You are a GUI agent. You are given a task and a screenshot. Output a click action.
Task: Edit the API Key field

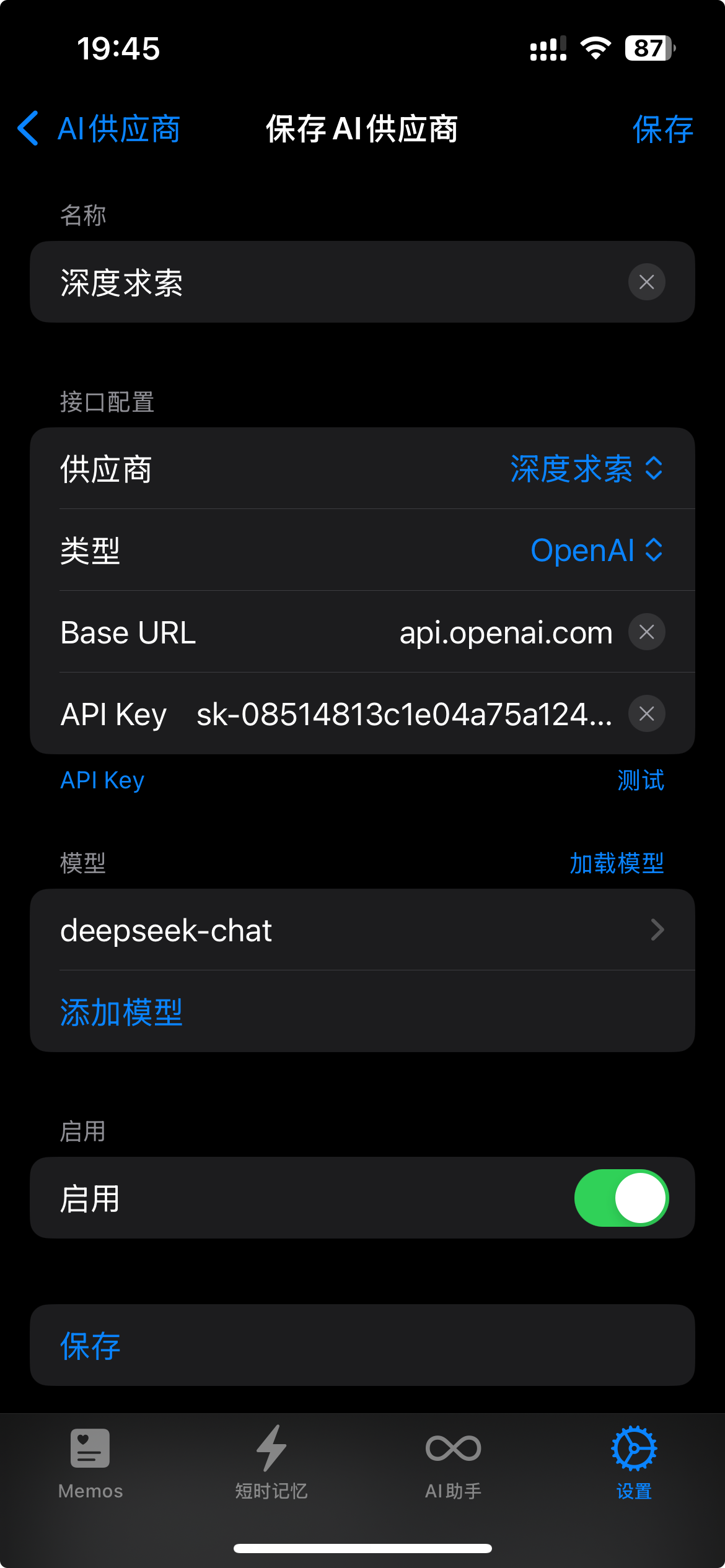pos(404,714)
